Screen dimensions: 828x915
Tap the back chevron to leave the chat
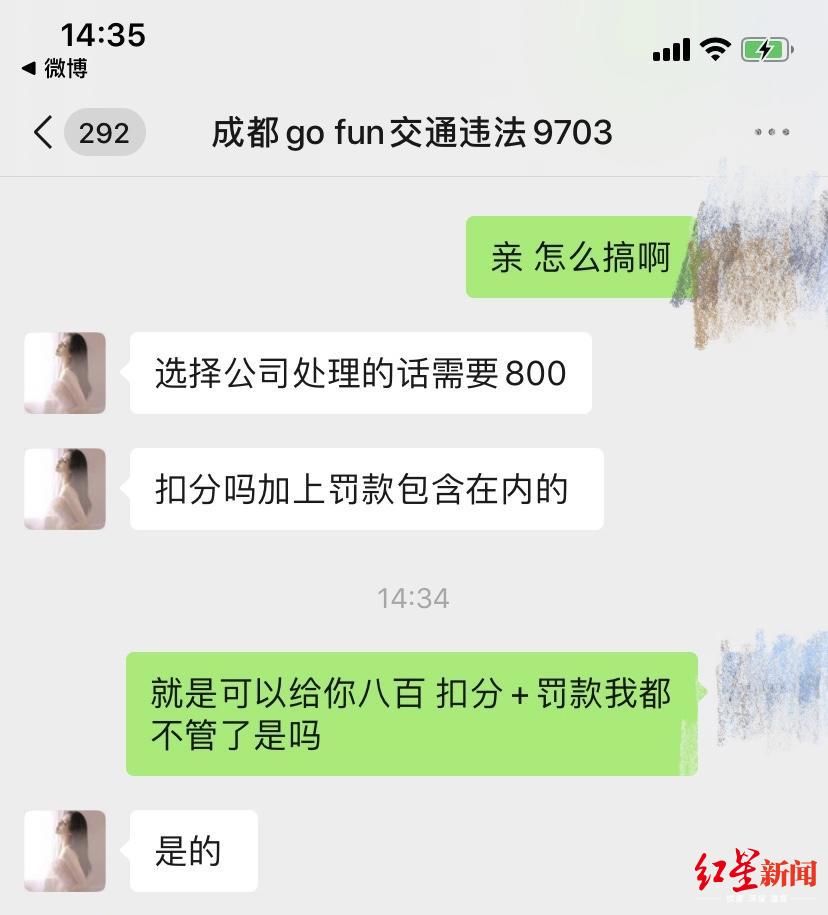click(42, 131)
